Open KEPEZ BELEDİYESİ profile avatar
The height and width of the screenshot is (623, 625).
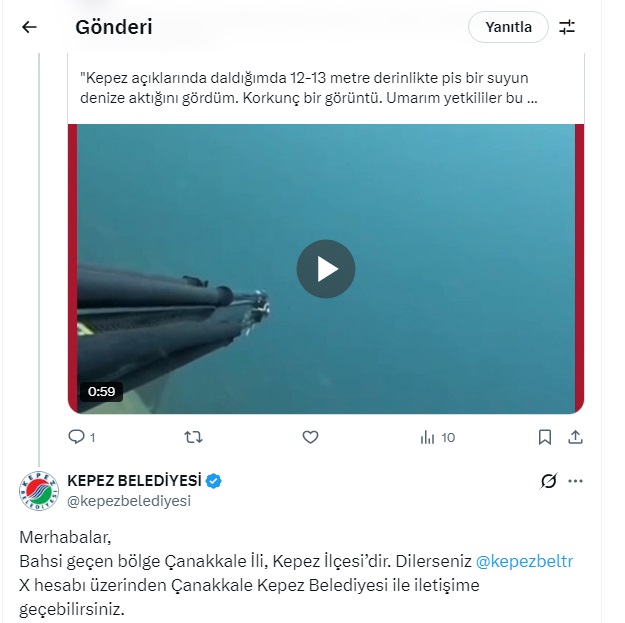39,491
